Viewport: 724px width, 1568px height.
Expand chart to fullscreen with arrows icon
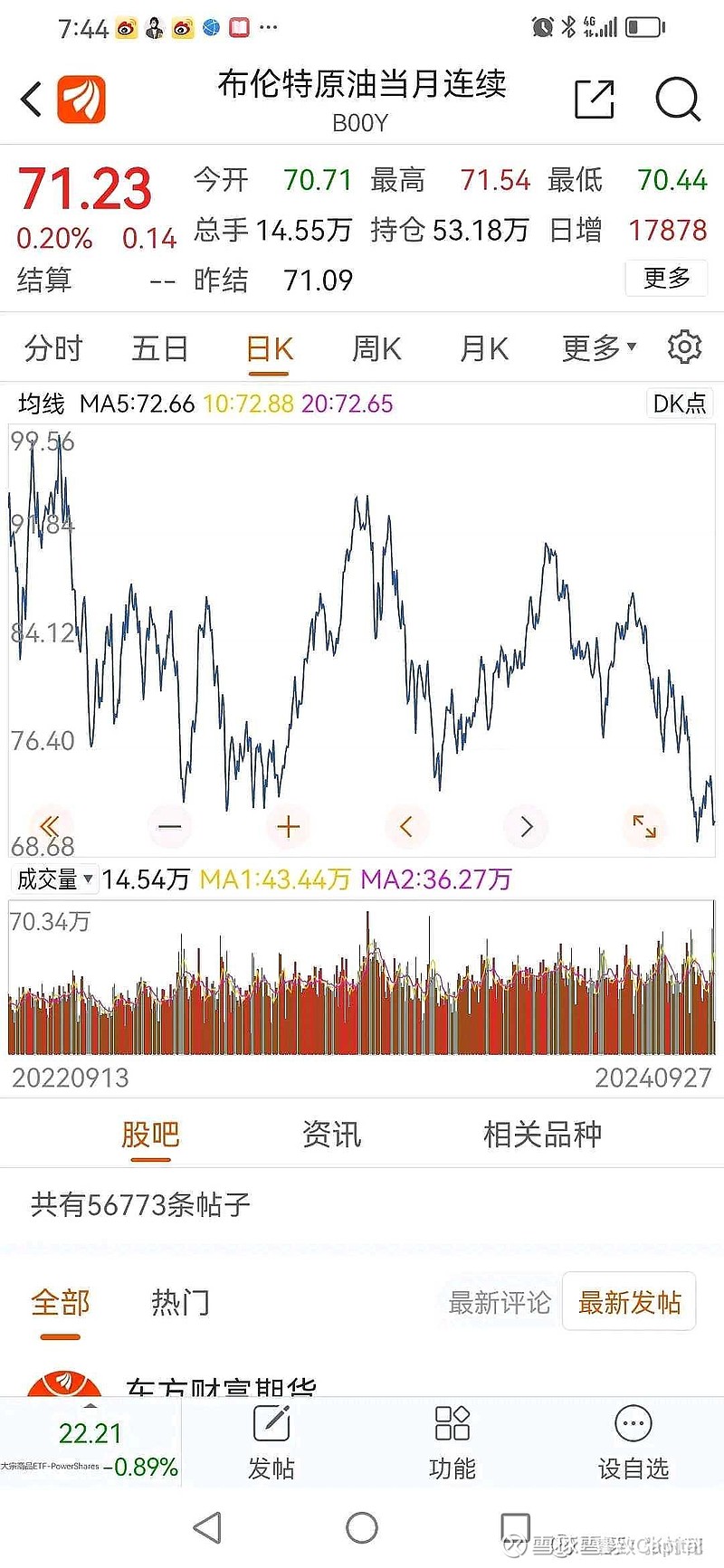[644, 825]
